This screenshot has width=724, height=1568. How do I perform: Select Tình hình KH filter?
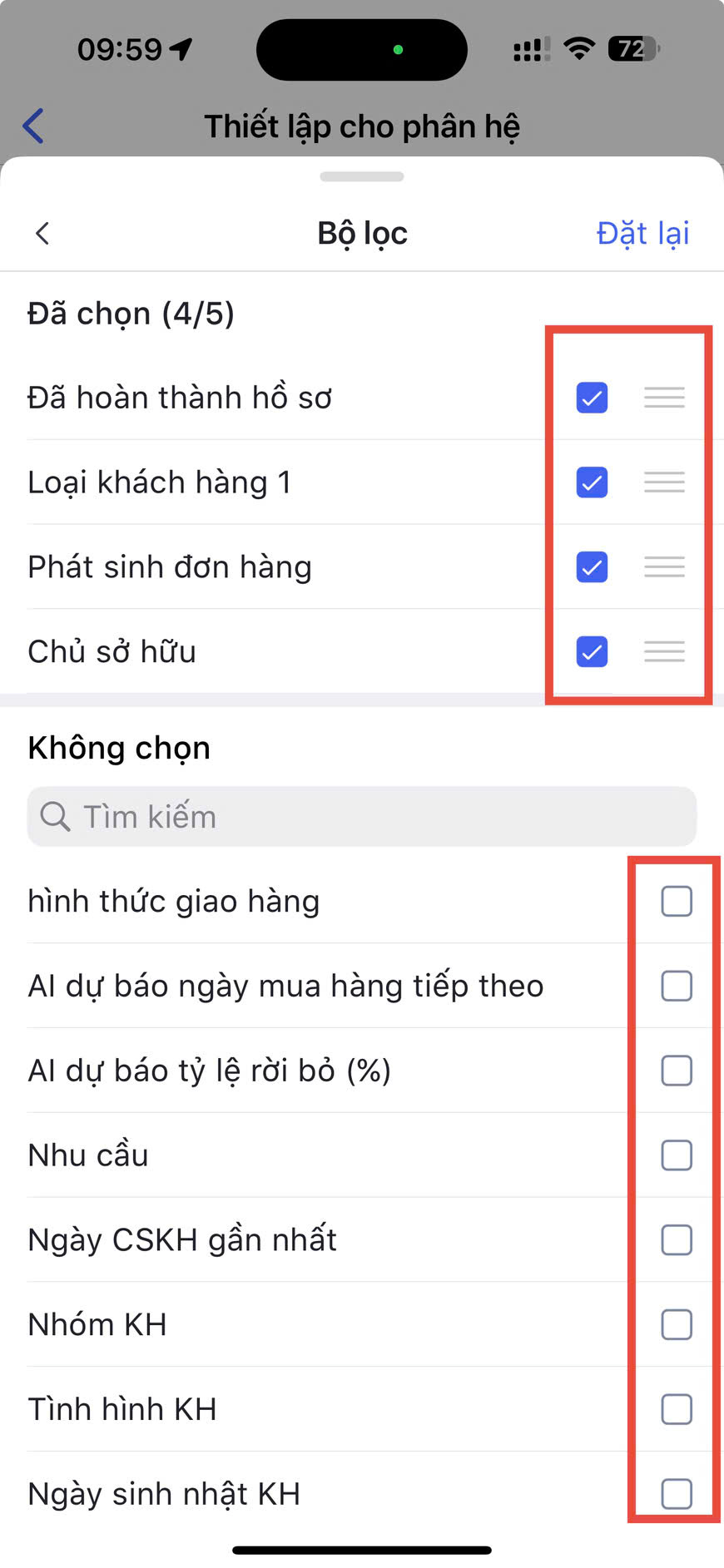(x=676, y=1409)
